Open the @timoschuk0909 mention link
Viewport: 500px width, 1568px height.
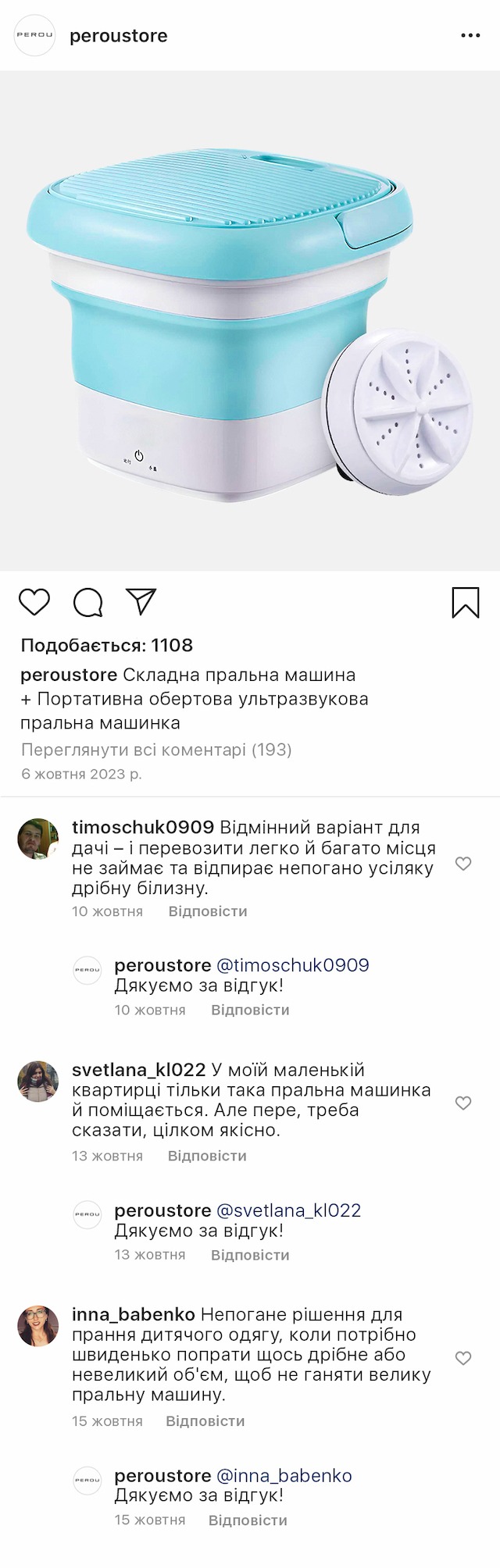tap(292, 965)
